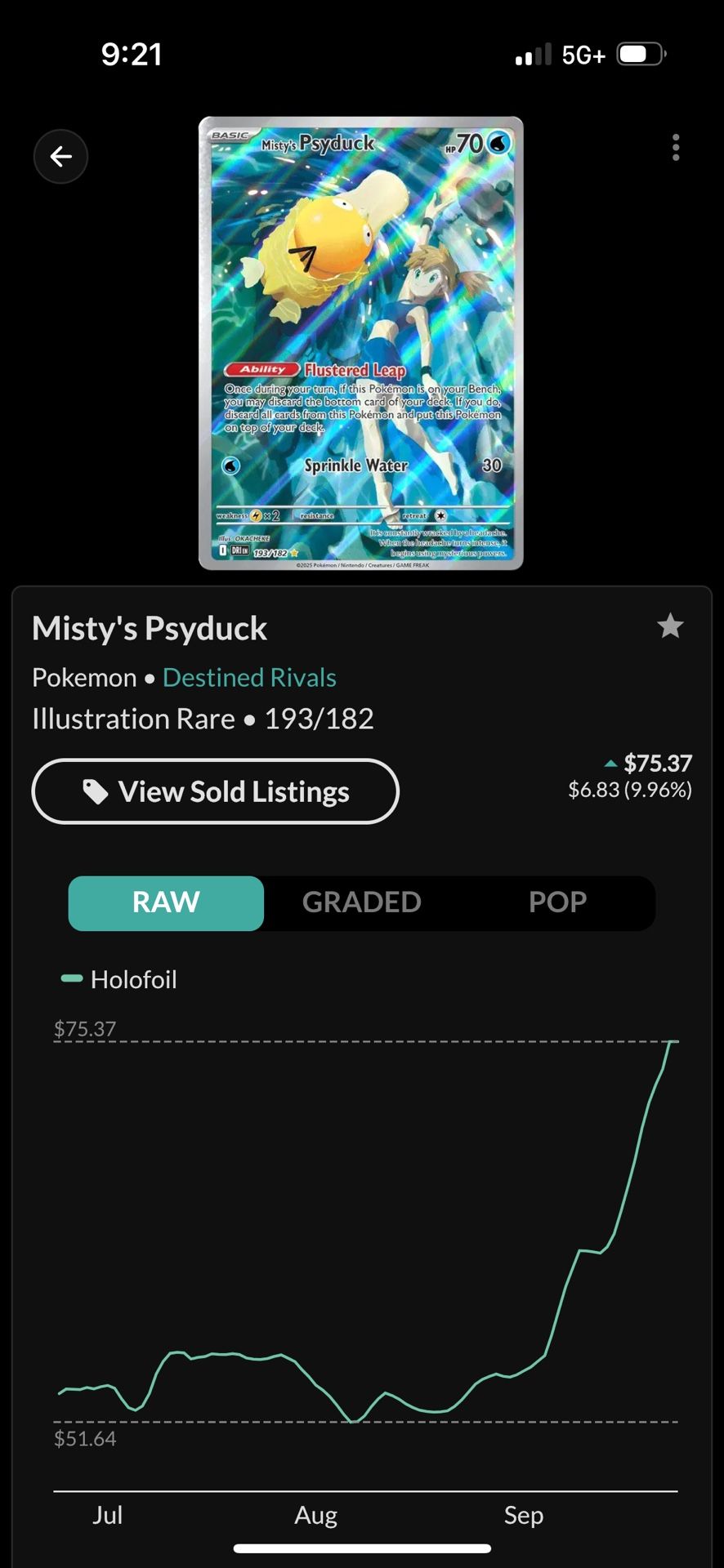Screen dimensions: 724x1568
Task: Switch to the GRADED tab
Action: pyautogui.click(x=361, y=902)
